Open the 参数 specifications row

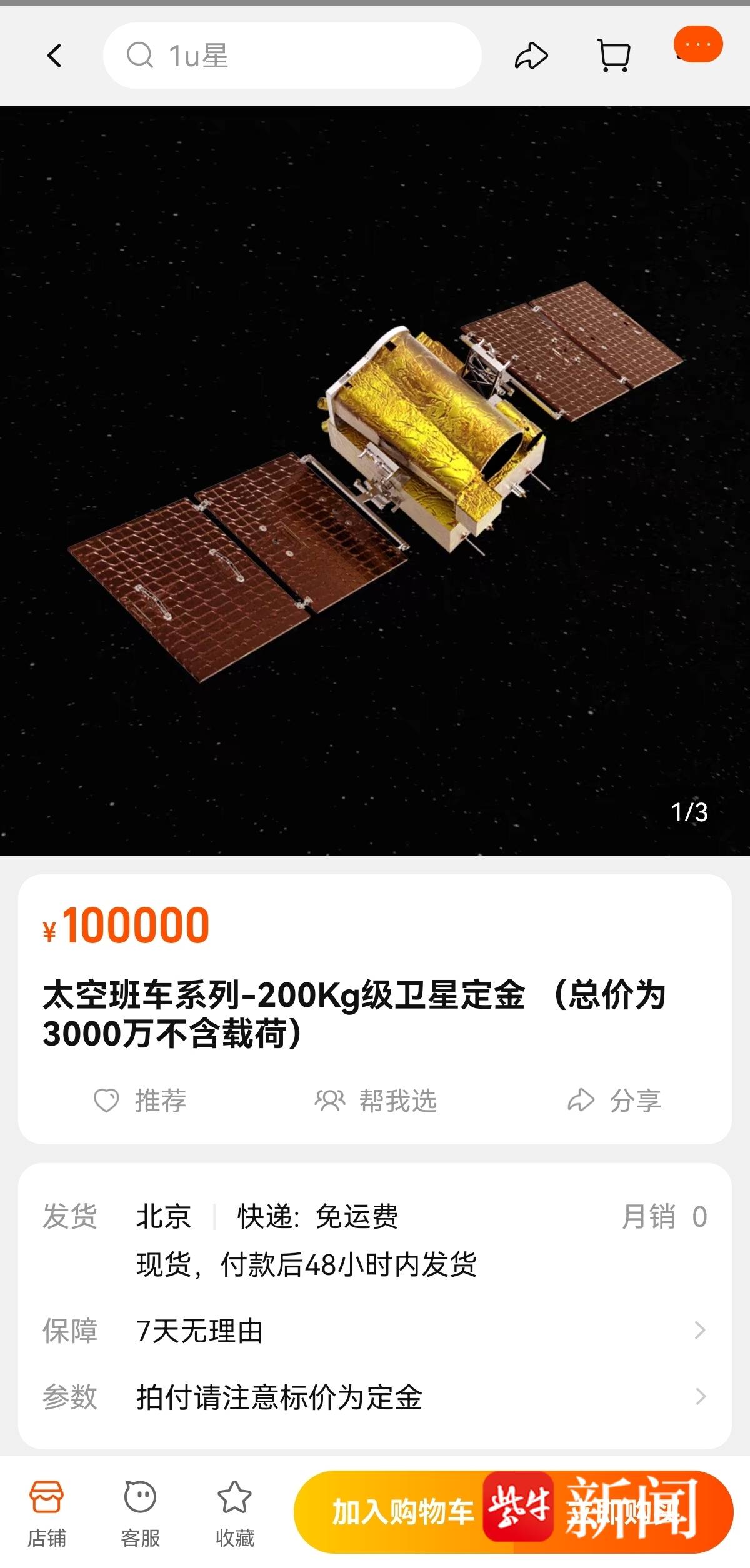(375, 1396)
